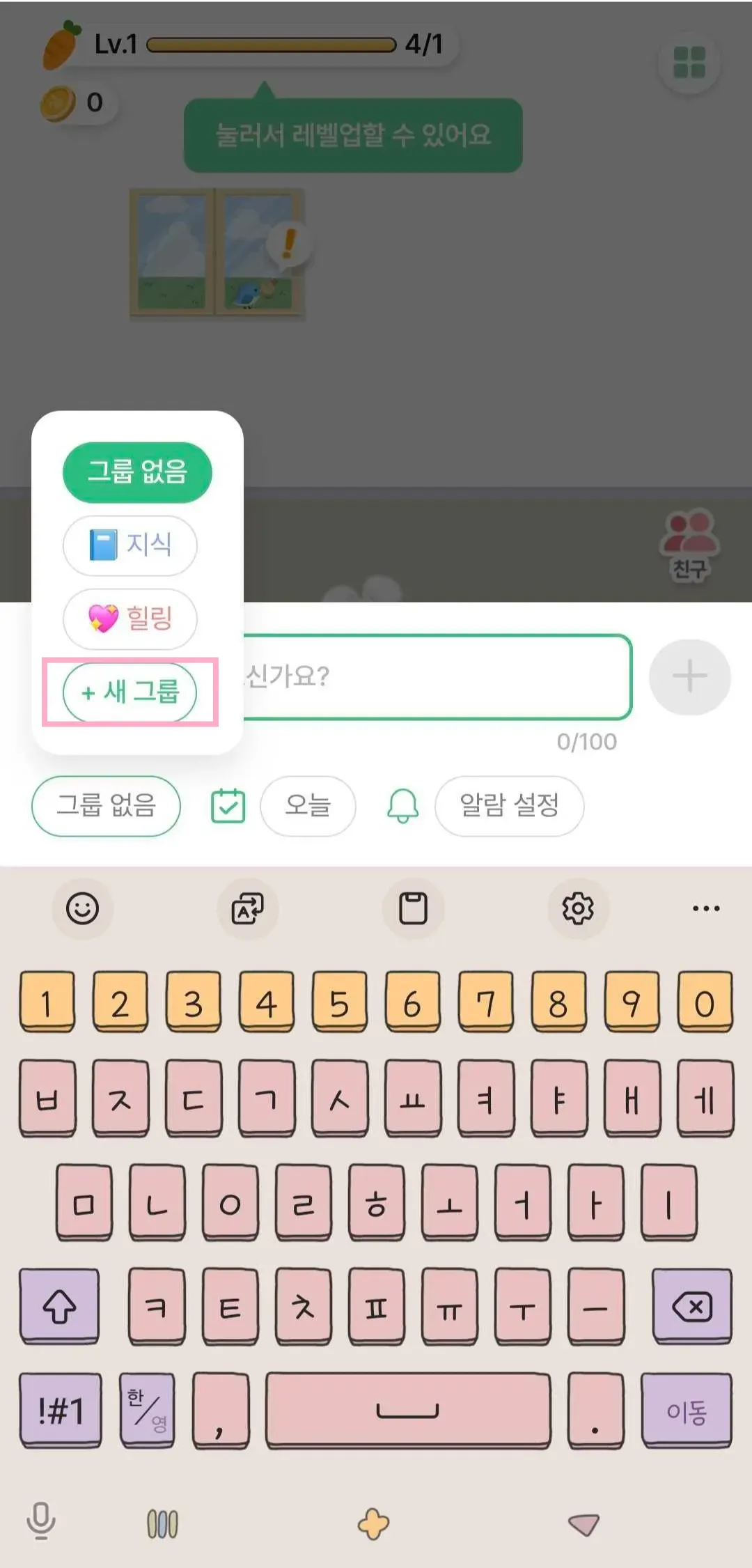
Task: Open more keyboard toolbar options
Action: pos(706,908)
